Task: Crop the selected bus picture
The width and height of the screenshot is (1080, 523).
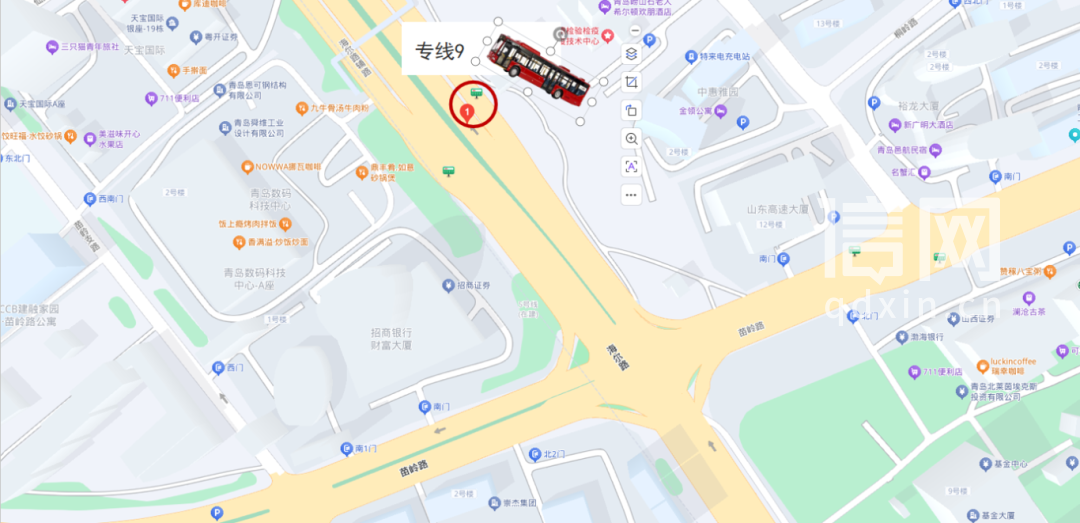Action: tap(631, 82)
